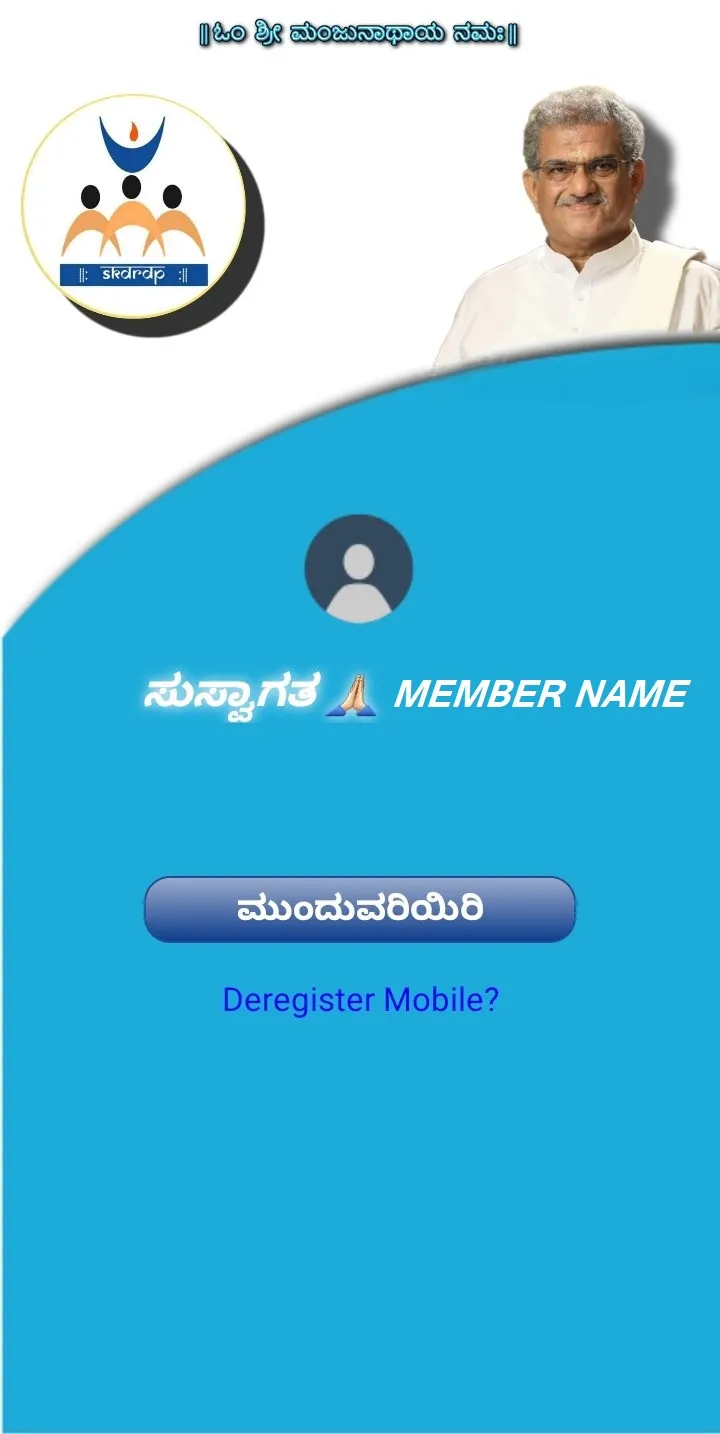Open the Deregister Mobile link
This screenshot has height=1434, width=720.
(360, 999)
